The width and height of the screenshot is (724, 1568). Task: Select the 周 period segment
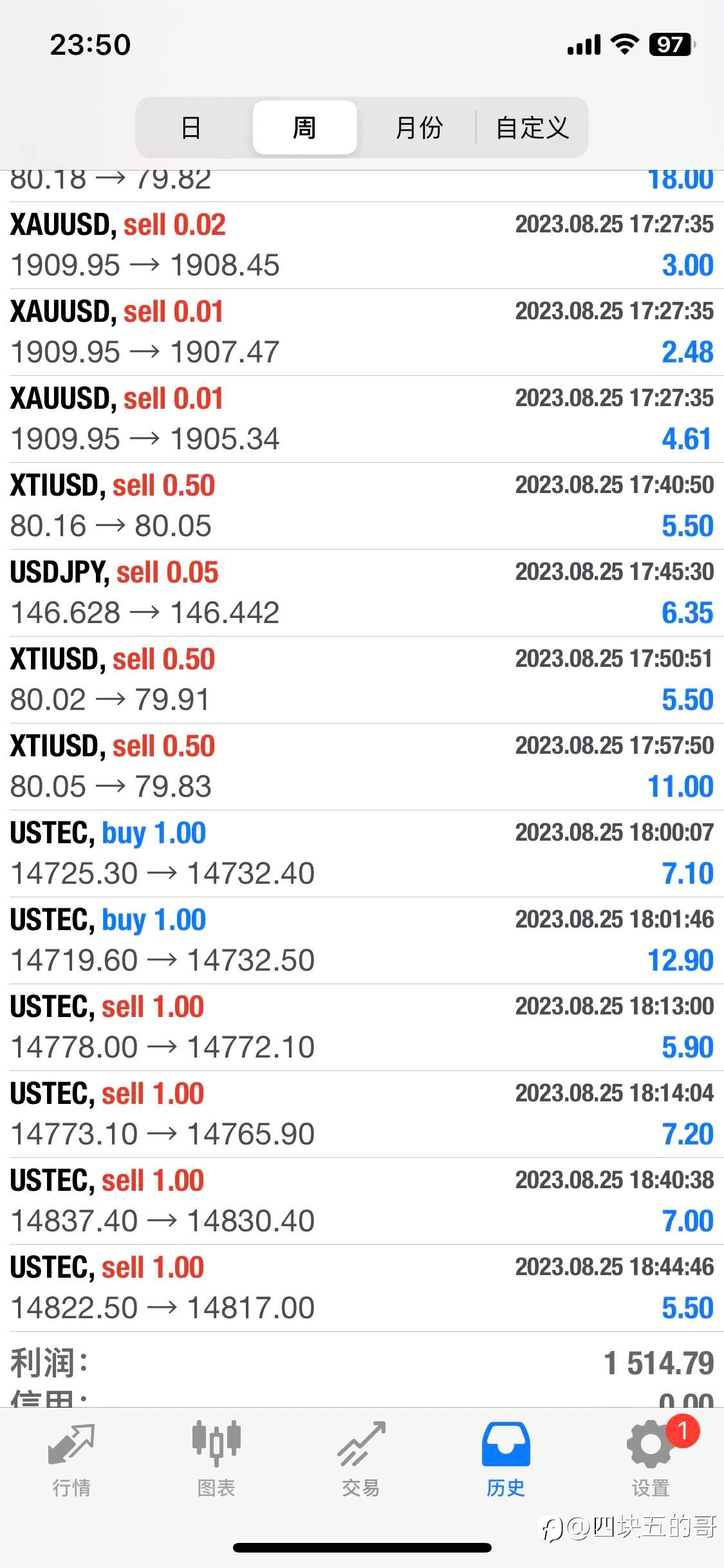(x=304, y=127)
